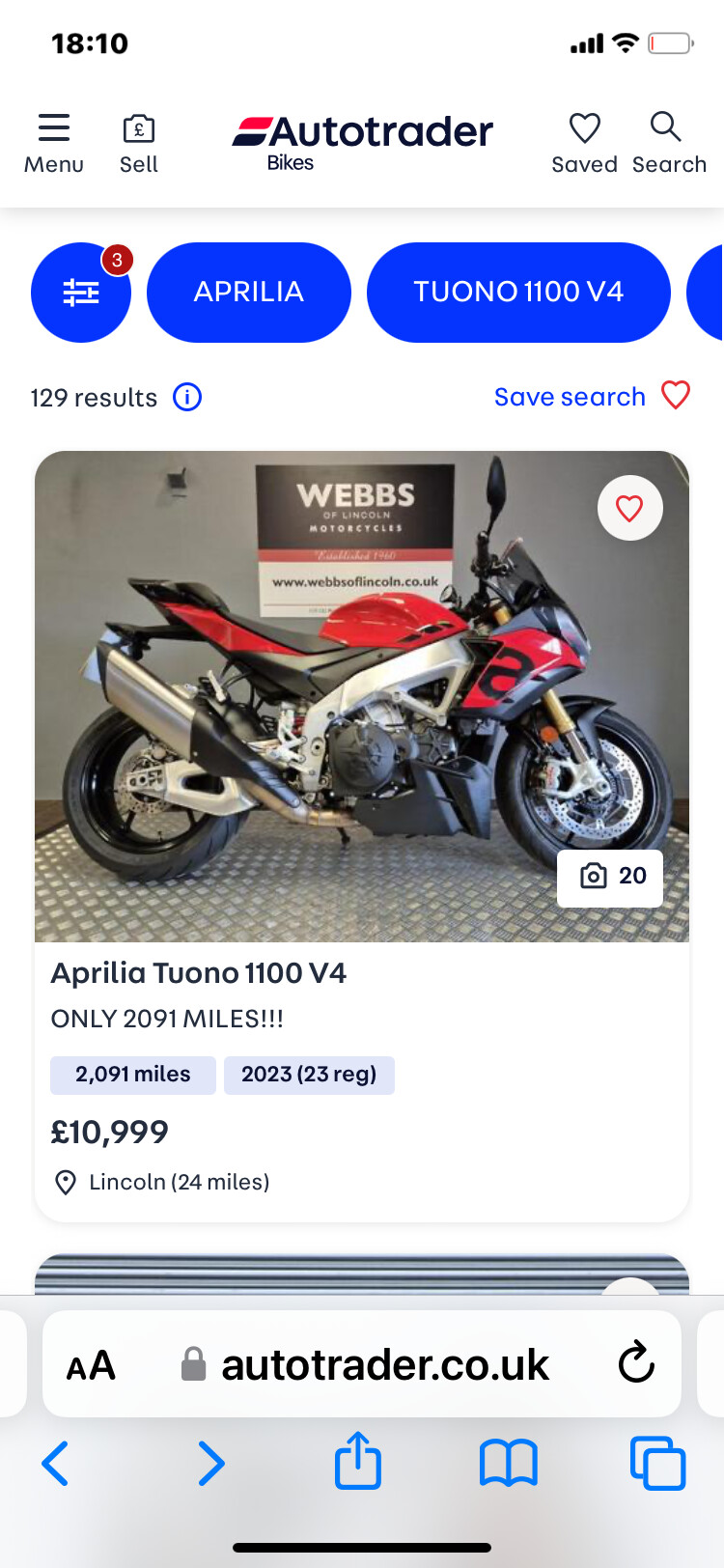
Task: Reload the autotrader.co.uk page
Action: pyautogui.click(x=636, y=1363)
